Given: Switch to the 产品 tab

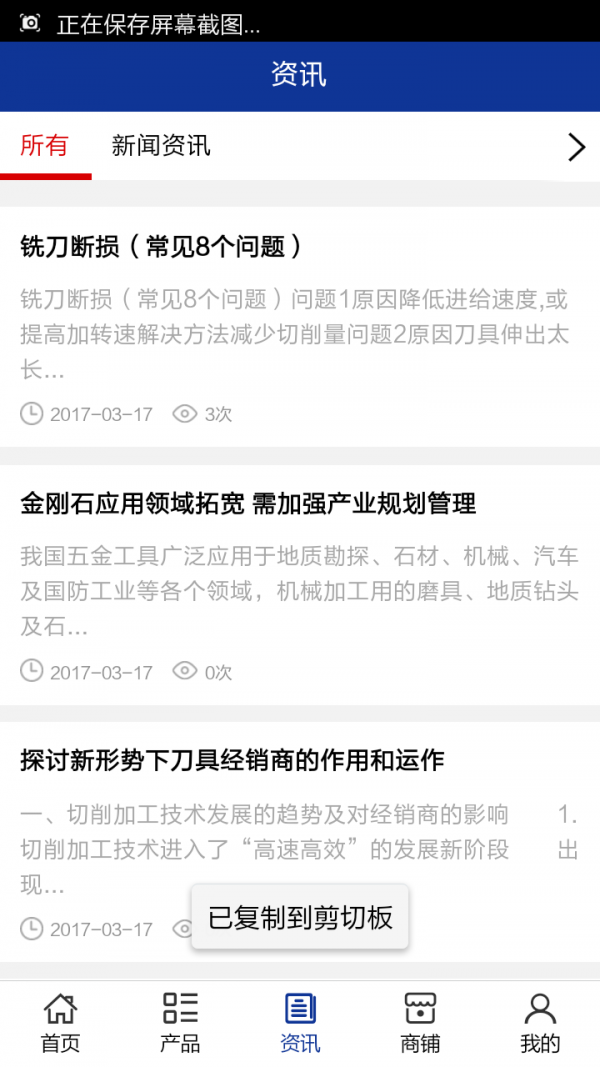Looking at the screenshot, I should pyautogui.click(x=180, y=1024).
